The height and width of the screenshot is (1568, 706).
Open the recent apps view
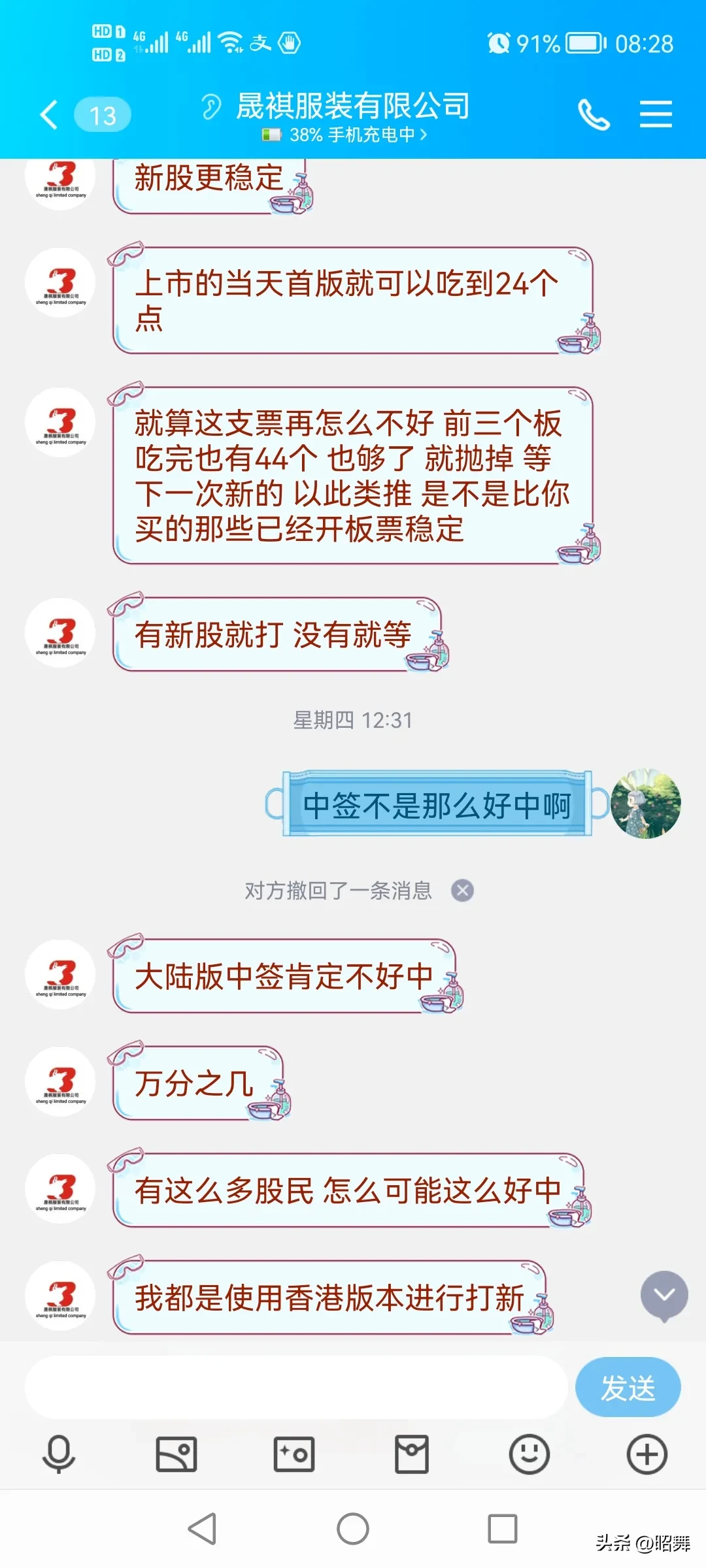[503, 1529]
